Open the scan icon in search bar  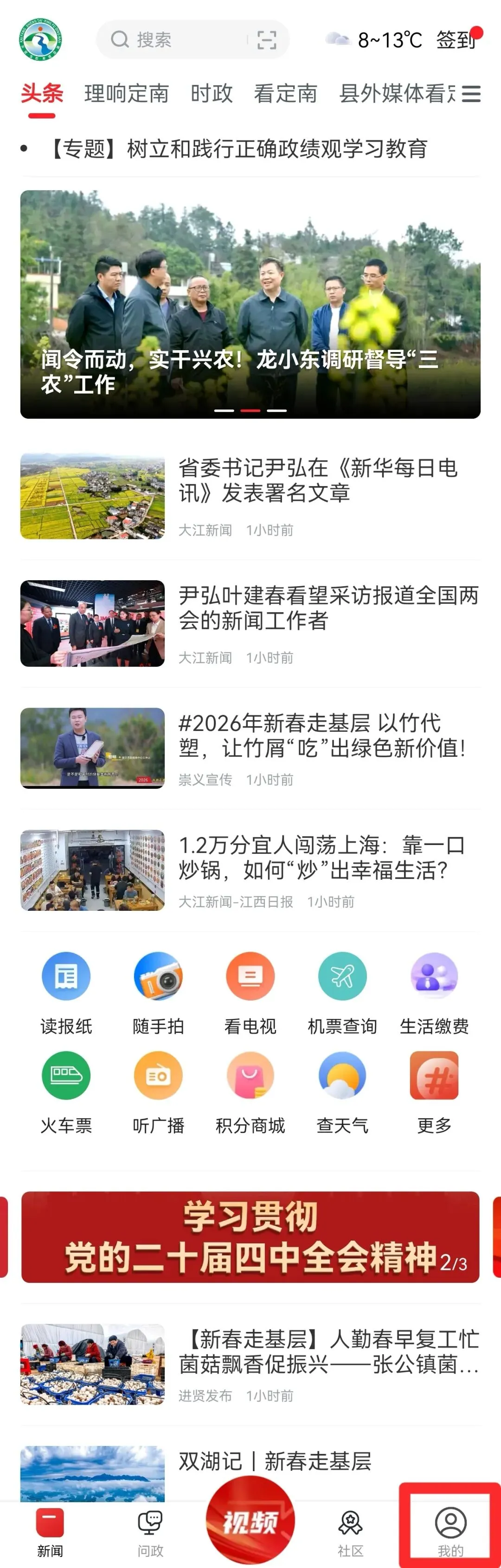(267, 40)
